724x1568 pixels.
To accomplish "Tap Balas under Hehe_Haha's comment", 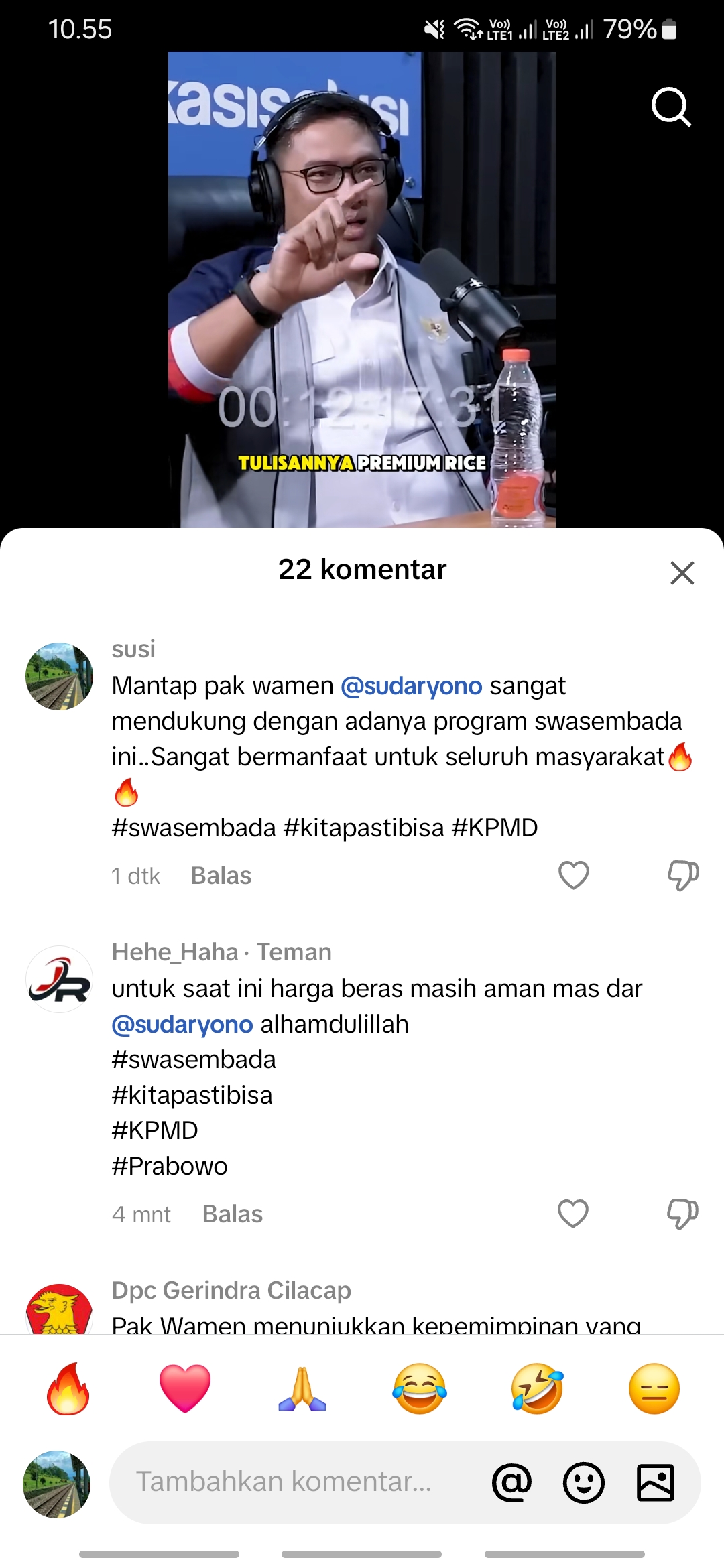I will point(233,1214).
